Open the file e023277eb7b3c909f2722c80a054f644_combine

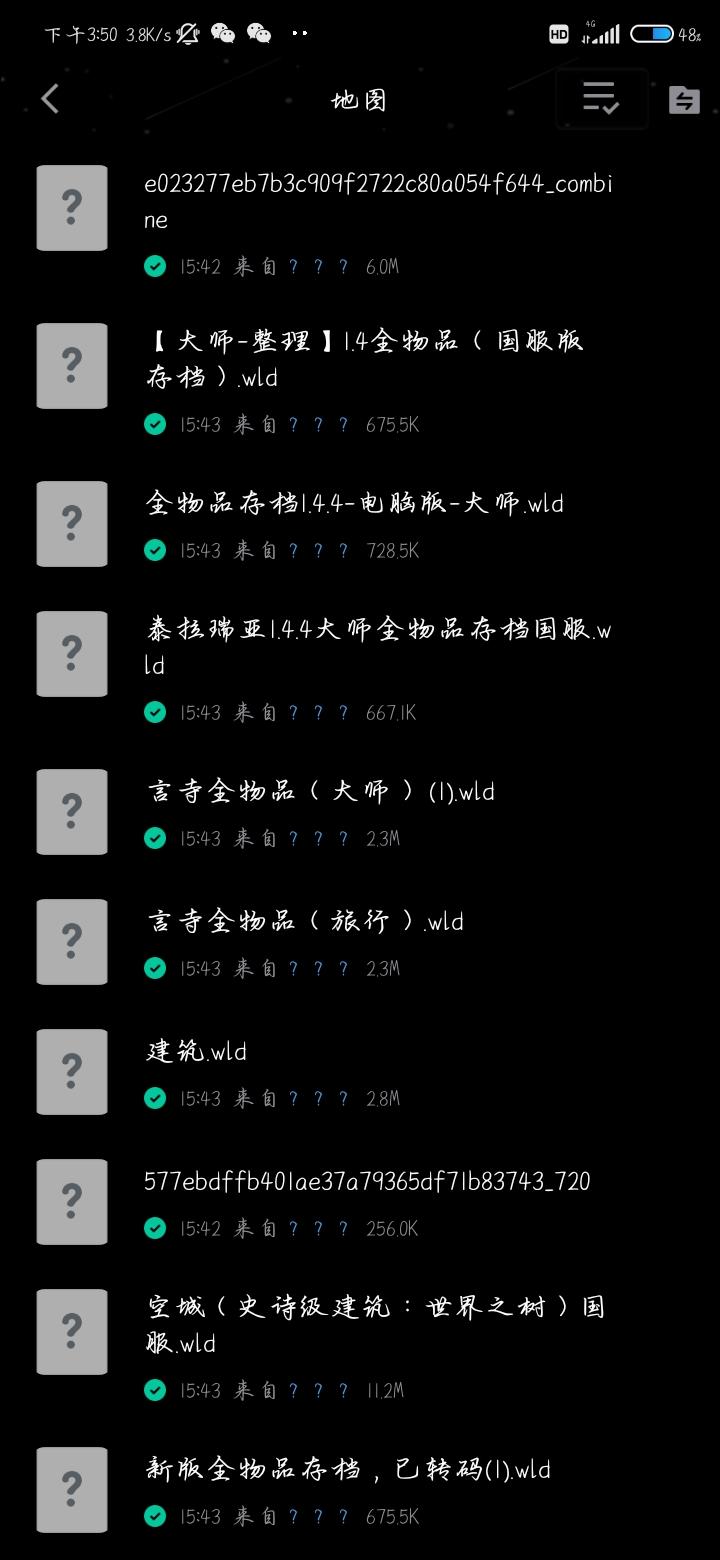pos(360,222)
